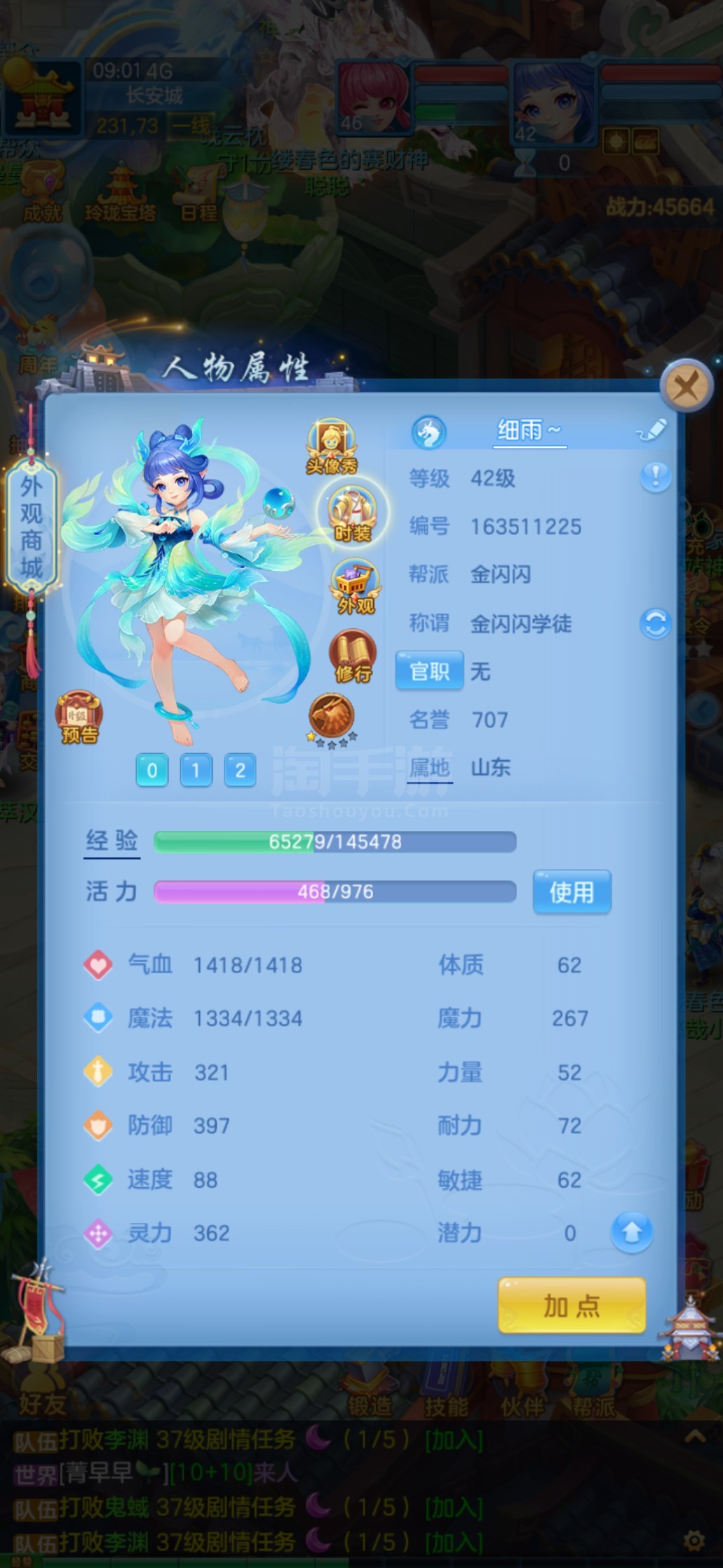Open the info exclamation icon beside 等级

(x=655, y=478)
